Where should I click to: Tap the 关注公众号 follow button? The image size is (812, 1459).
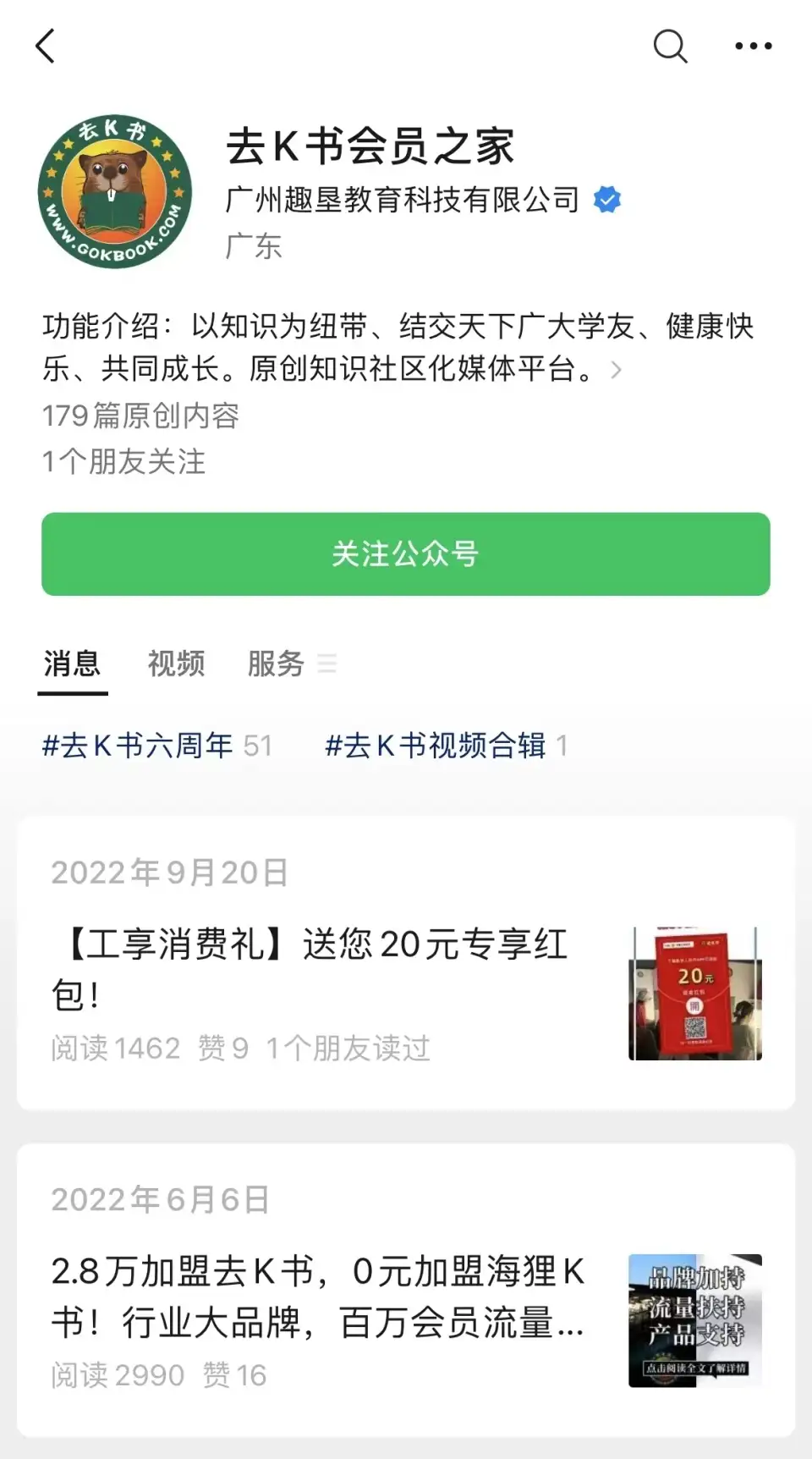point(406,554)
